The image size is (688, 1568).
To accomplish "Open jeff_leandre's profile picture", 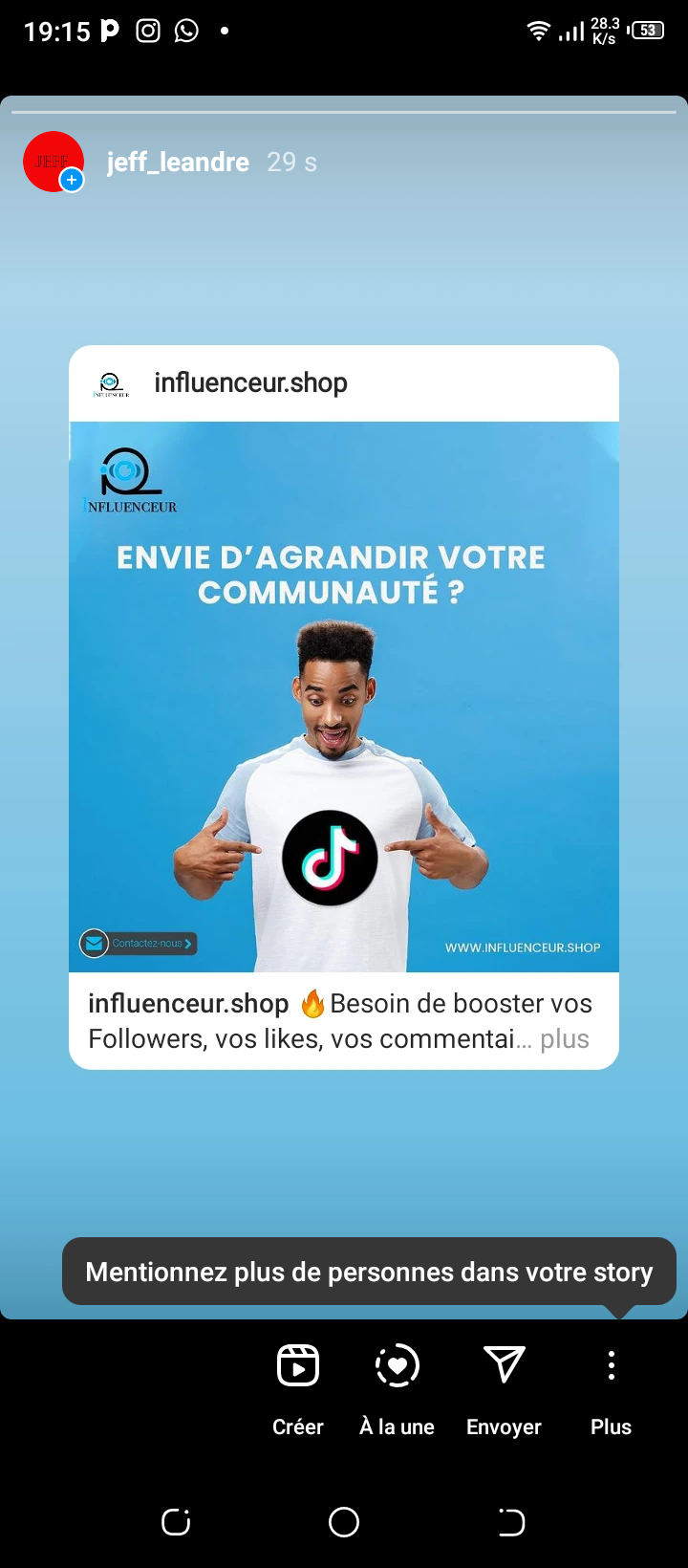I will click(53, 162).
